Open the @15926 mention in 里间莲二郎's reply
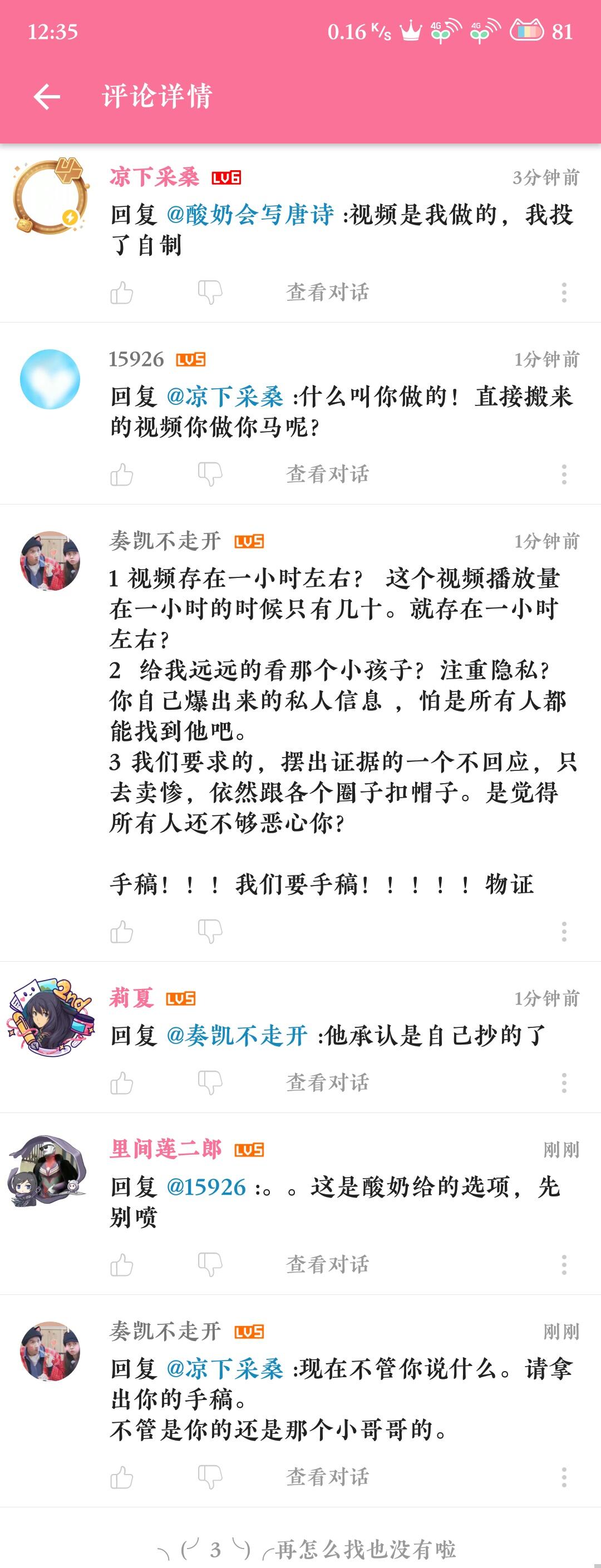 [x=206, y=1187]
